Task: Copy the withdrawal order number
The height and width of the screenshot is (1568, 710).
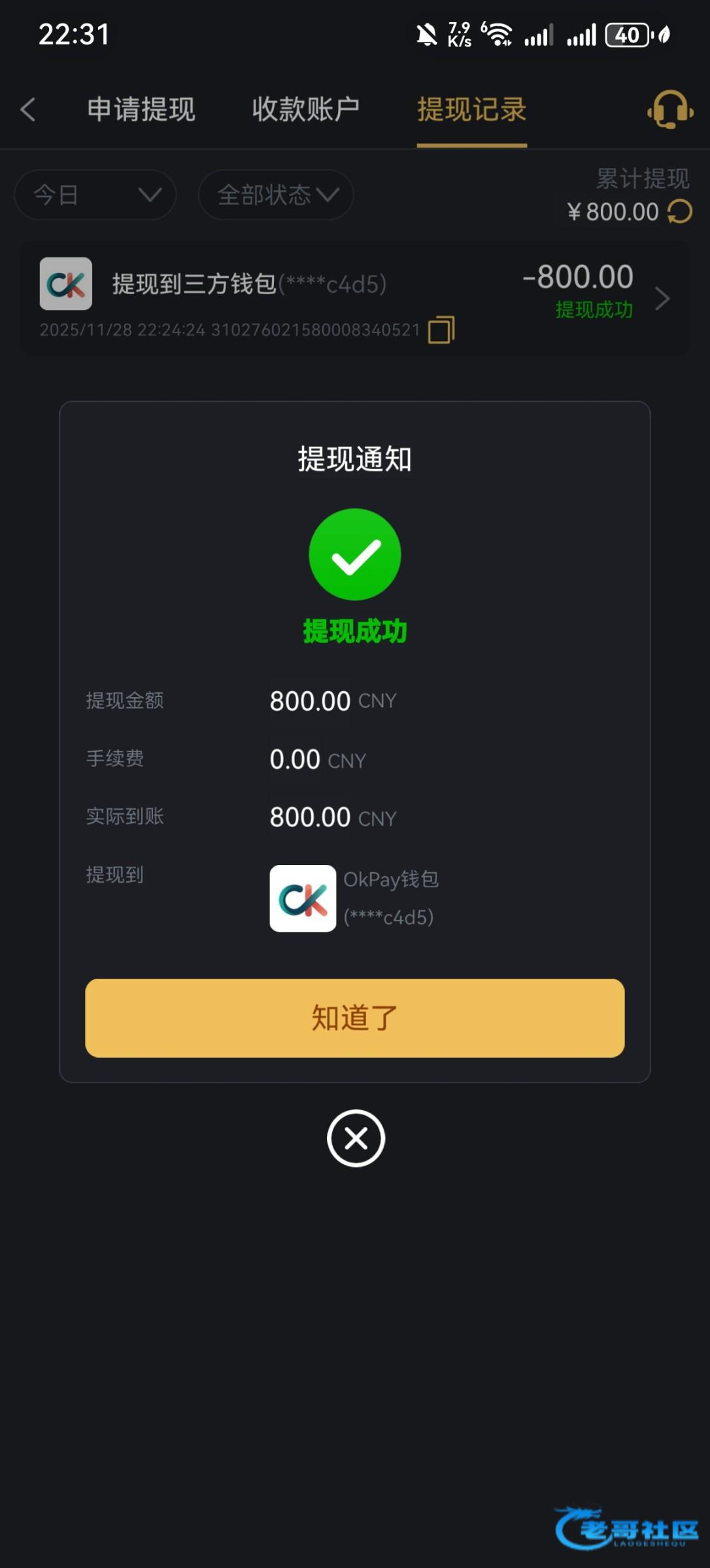Action: tap(441, 330)
